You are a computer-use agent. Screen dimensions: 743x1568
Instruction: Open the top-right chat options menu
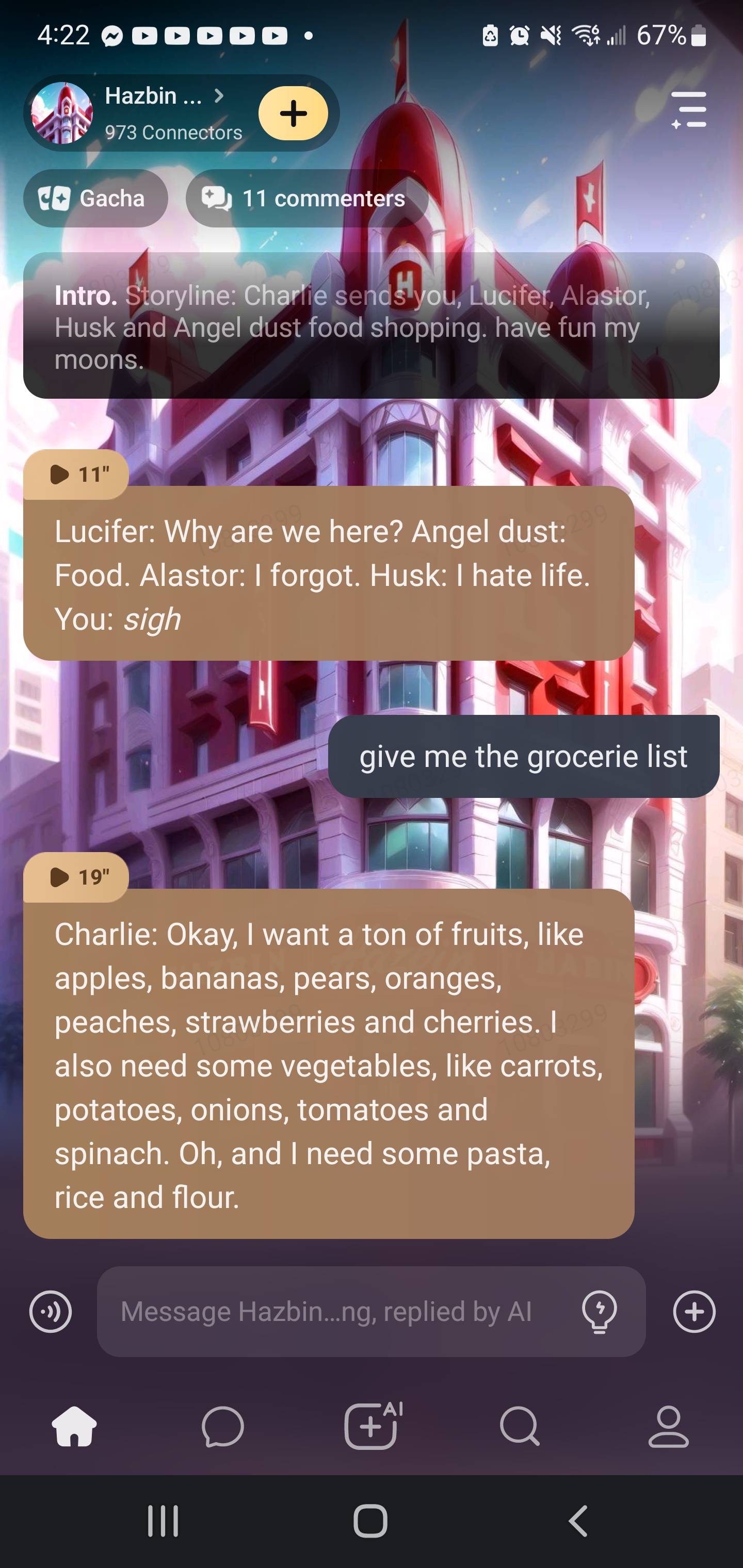pos(689,110)
